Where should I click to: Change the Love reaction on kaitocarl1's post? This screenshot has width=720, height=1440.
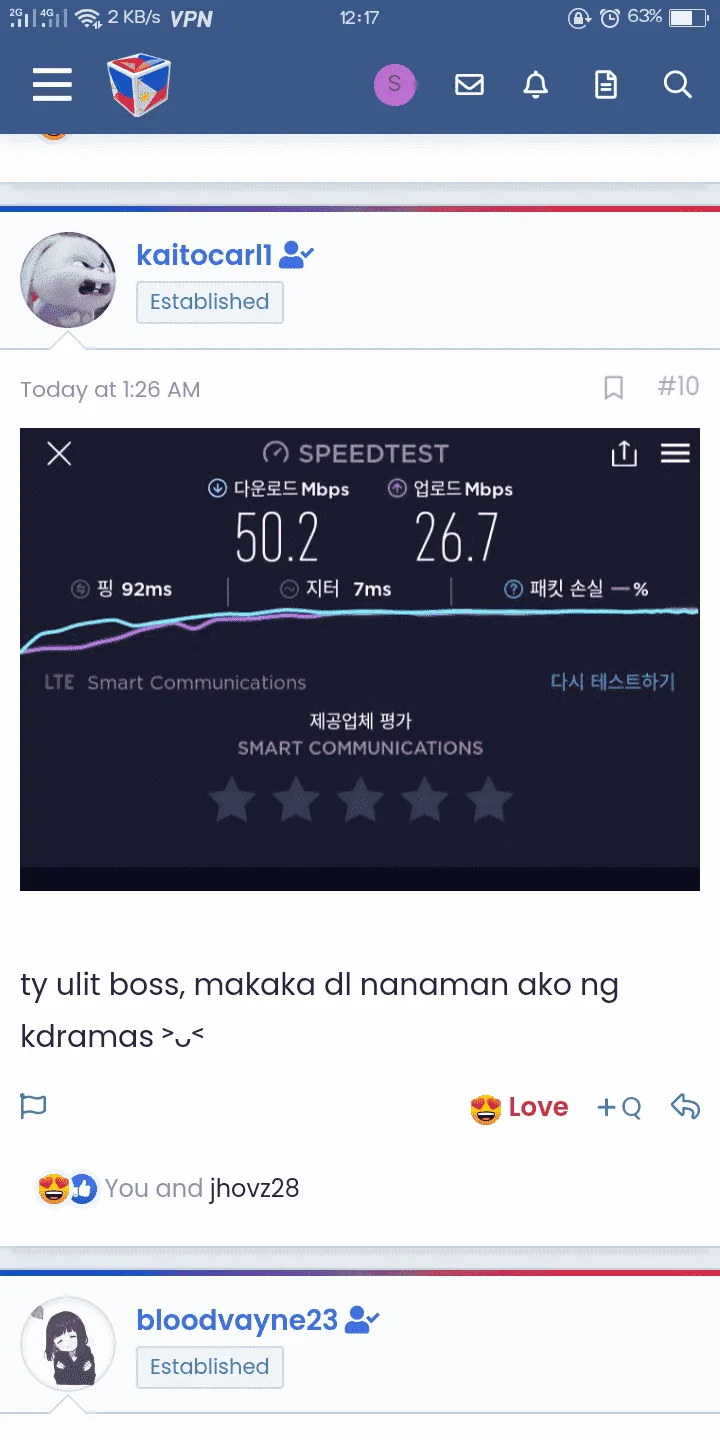pyautogui.click(x=519, y=1108)
